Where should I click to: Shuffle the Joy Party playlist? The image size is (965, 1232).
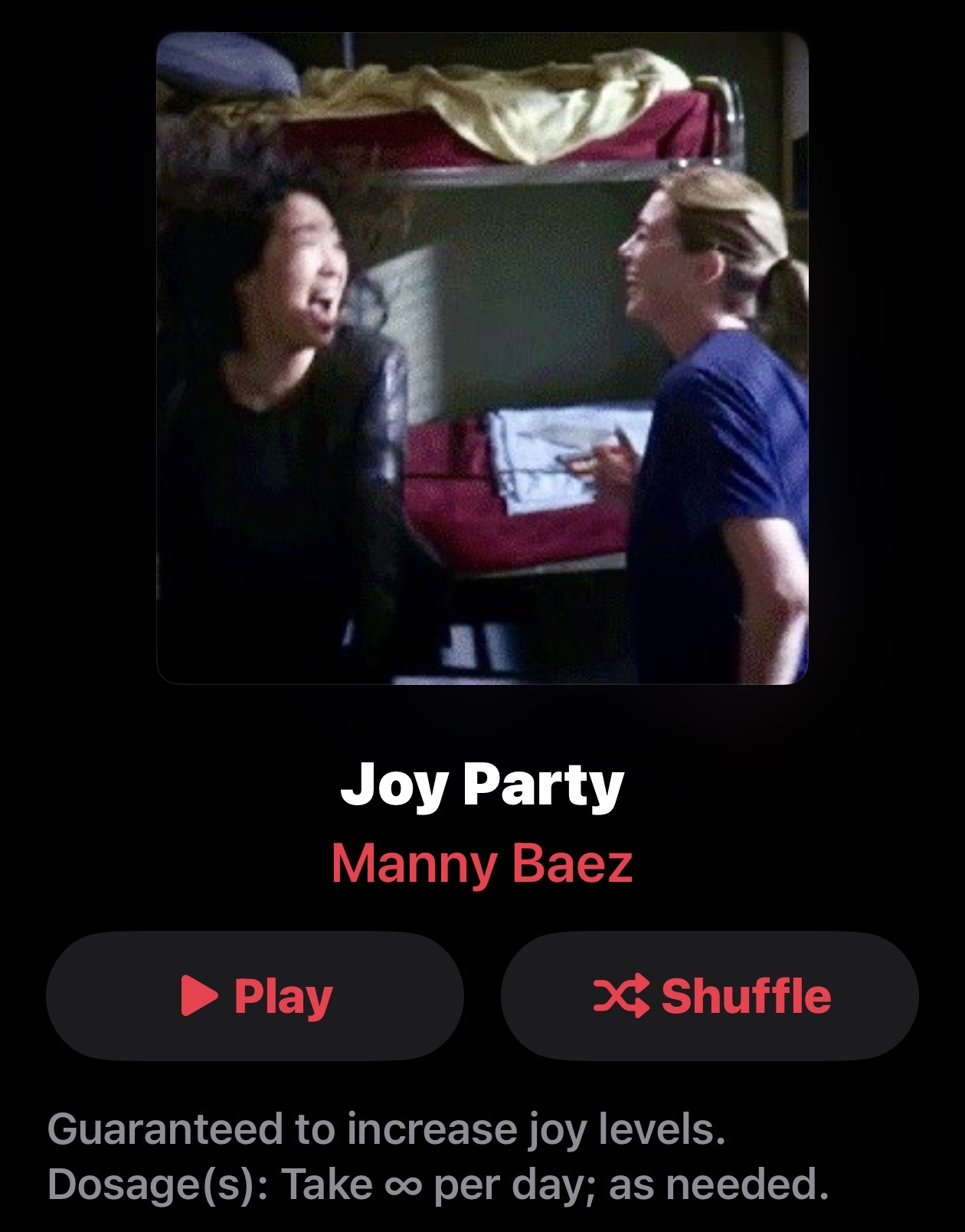(710, 996)
